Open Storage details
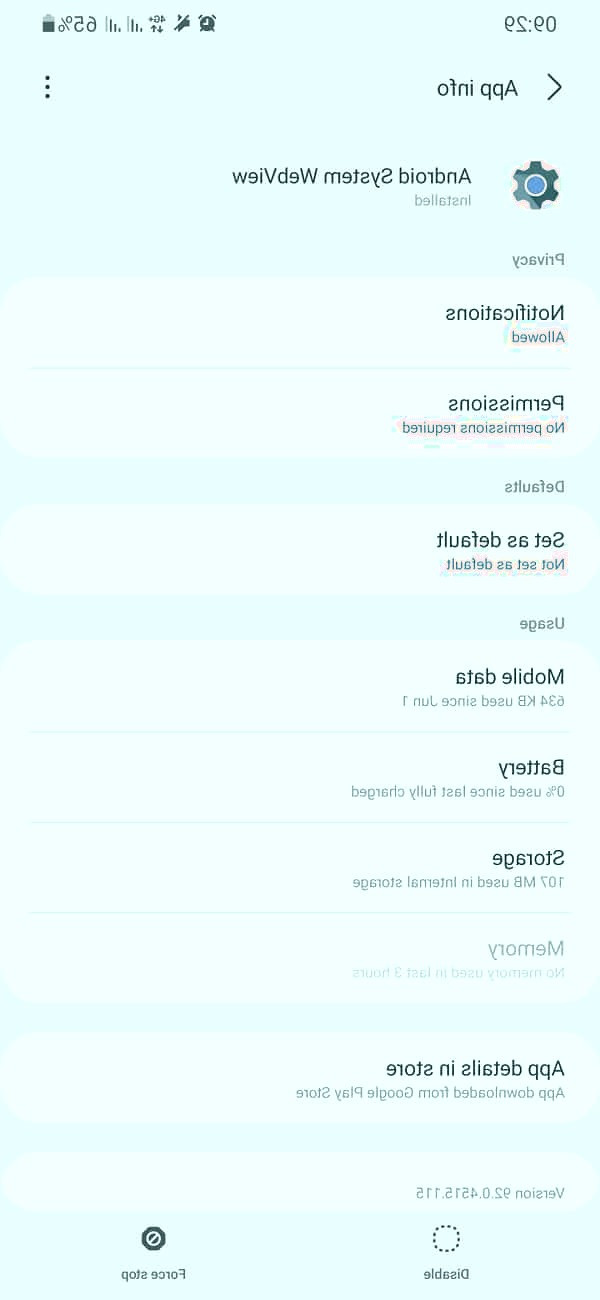The width and height of the screenshot is (600, 1300). tap(300, 868)
